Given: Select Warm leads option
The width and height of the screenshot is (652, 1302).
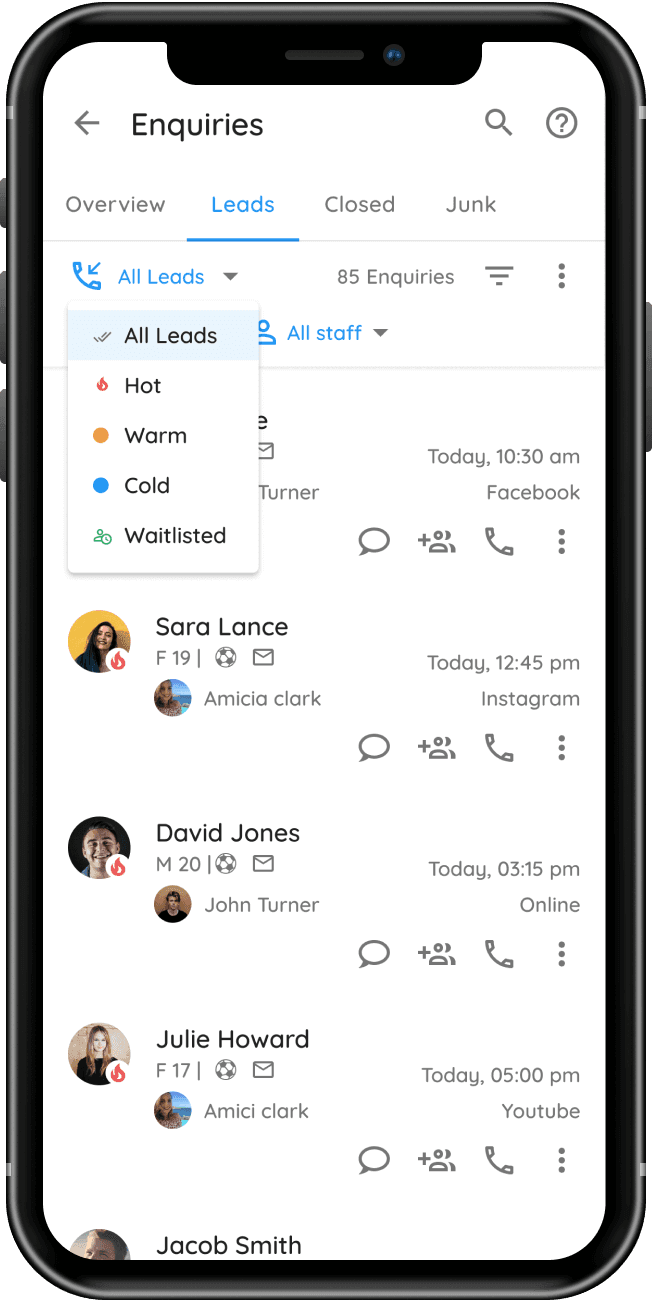Looking at the screenshot, I should point(155,436).
